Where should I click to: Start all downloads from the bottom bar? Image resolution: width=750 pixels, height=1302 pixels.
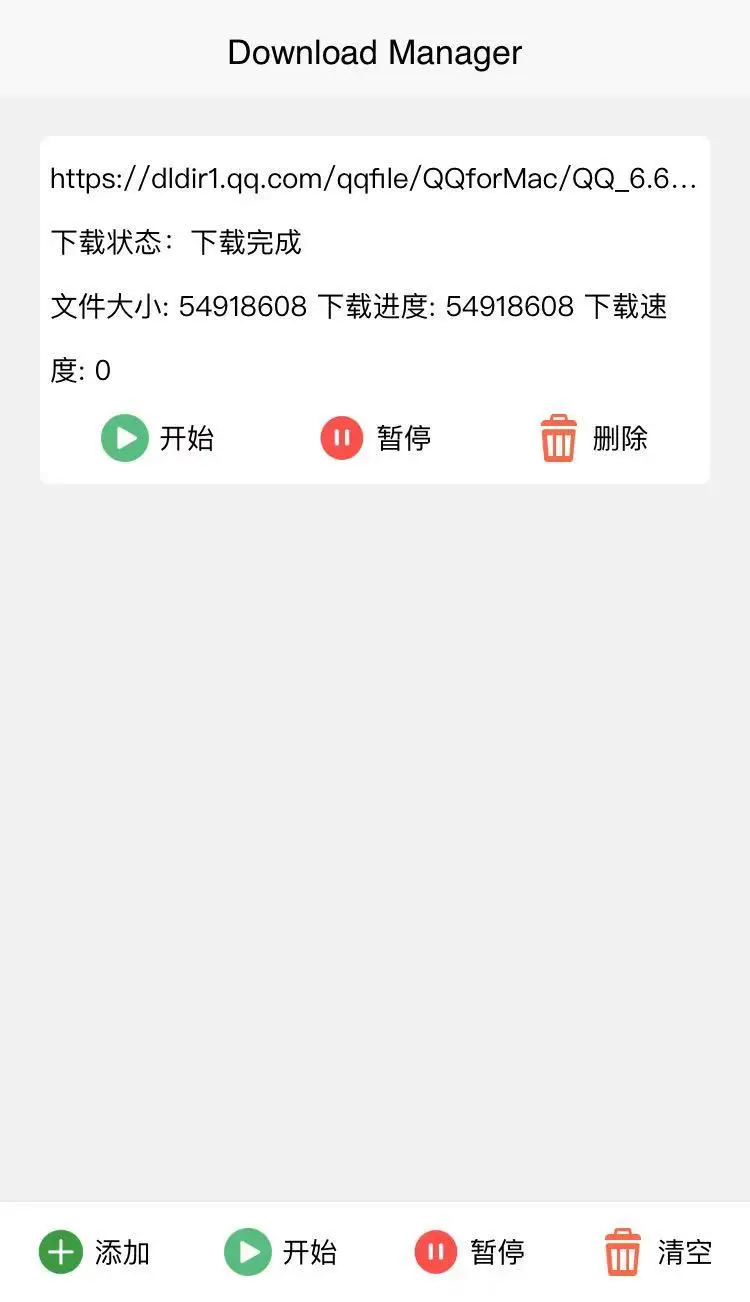(x=280, y=1252)
